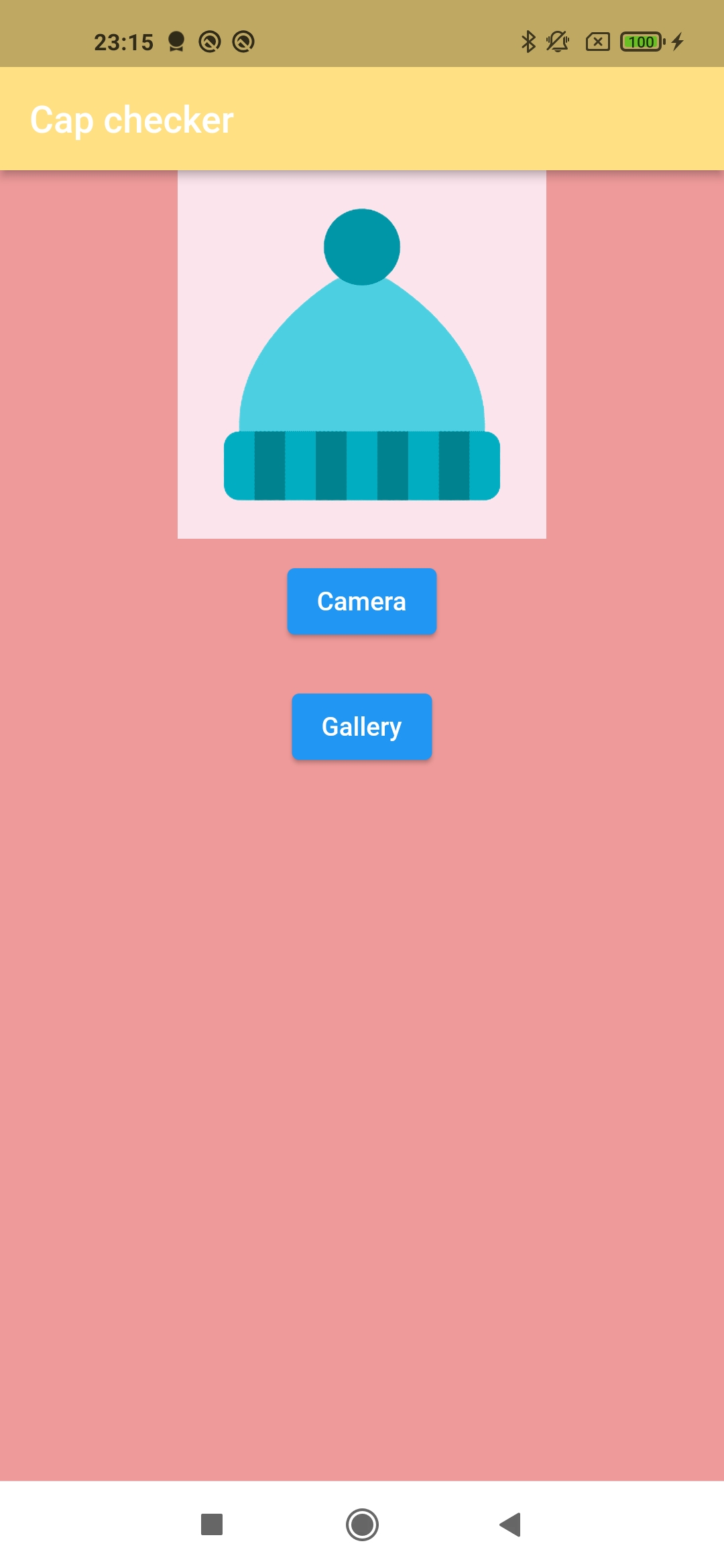Select the clock showing 23:15
724x1568 pixels.
[x=123, y=41]
